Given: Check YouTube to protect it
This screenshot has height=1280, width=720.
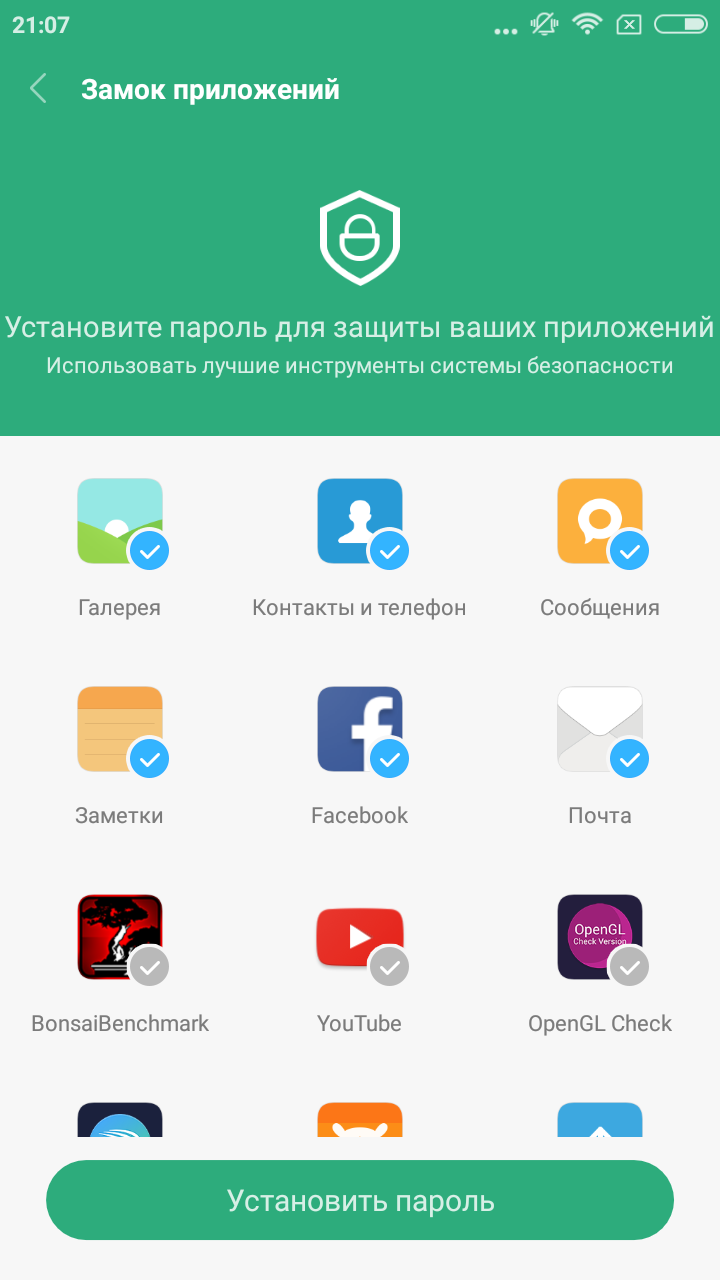Looking at the screenshot, I should [x=360, y=964].
